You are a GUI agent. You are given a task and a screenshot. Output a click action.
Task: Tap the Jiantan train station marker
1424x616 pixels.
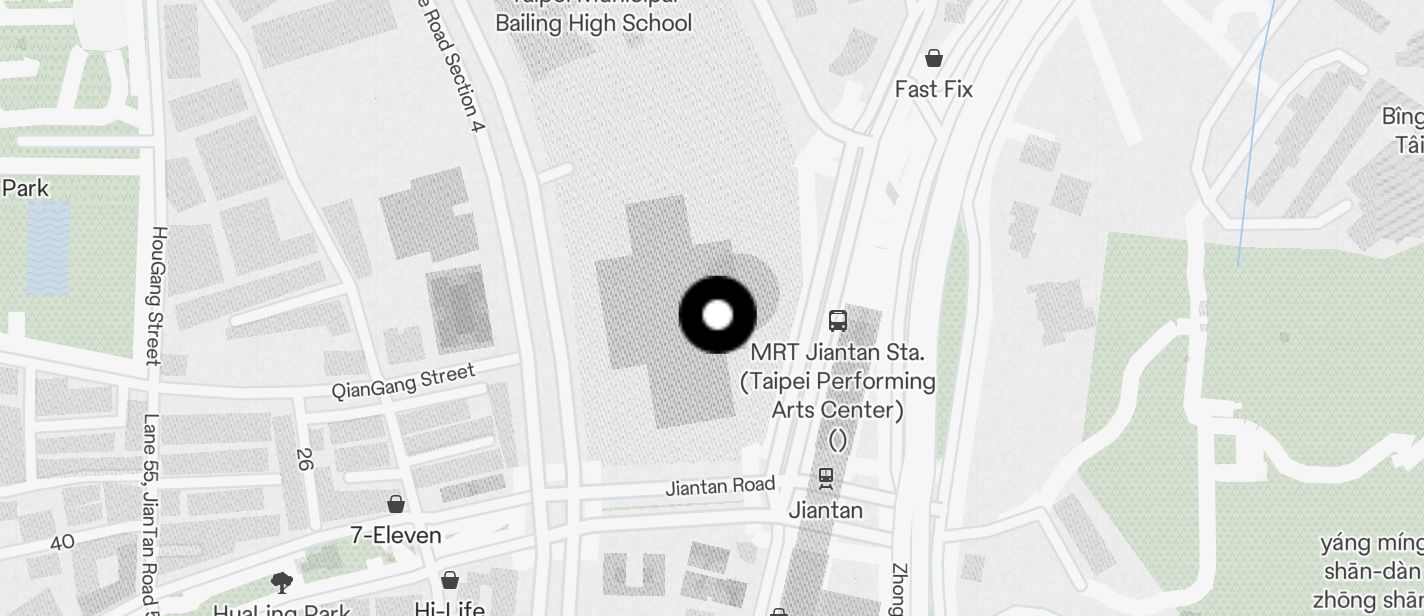tap(826, 477)
